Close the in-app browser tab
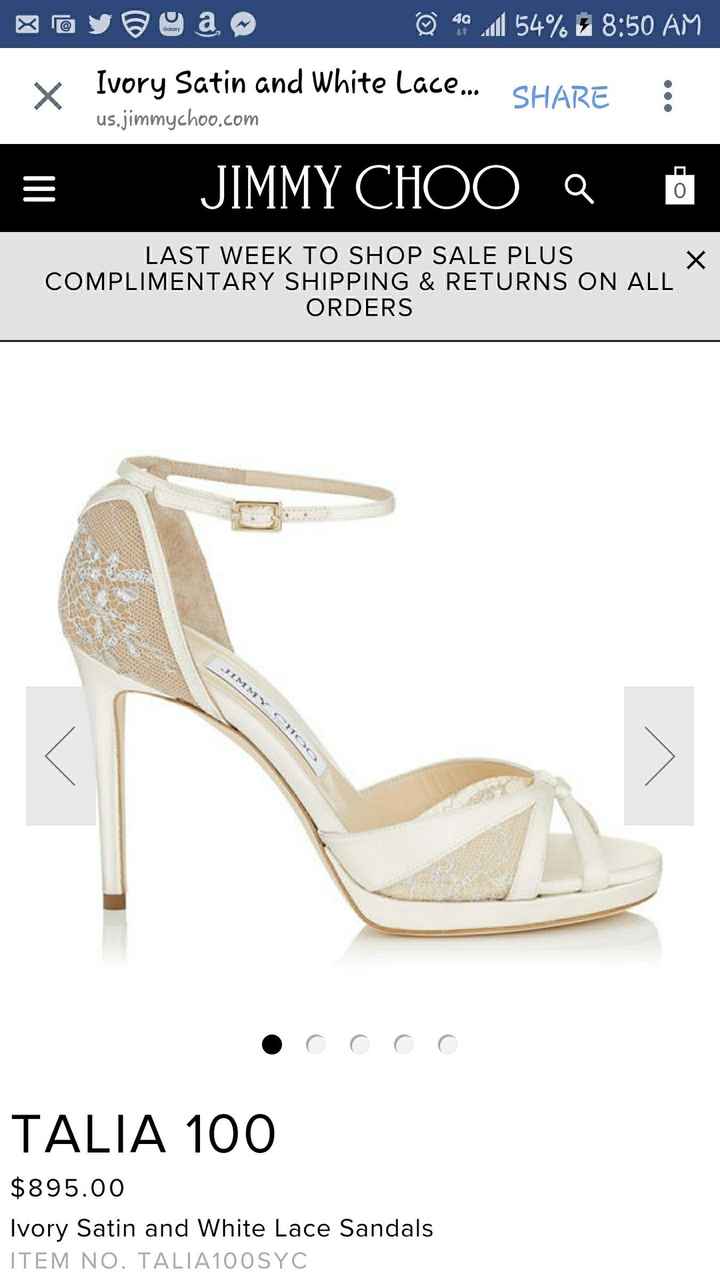Viewport: 720px width, 1280px height. click(47, 97)
